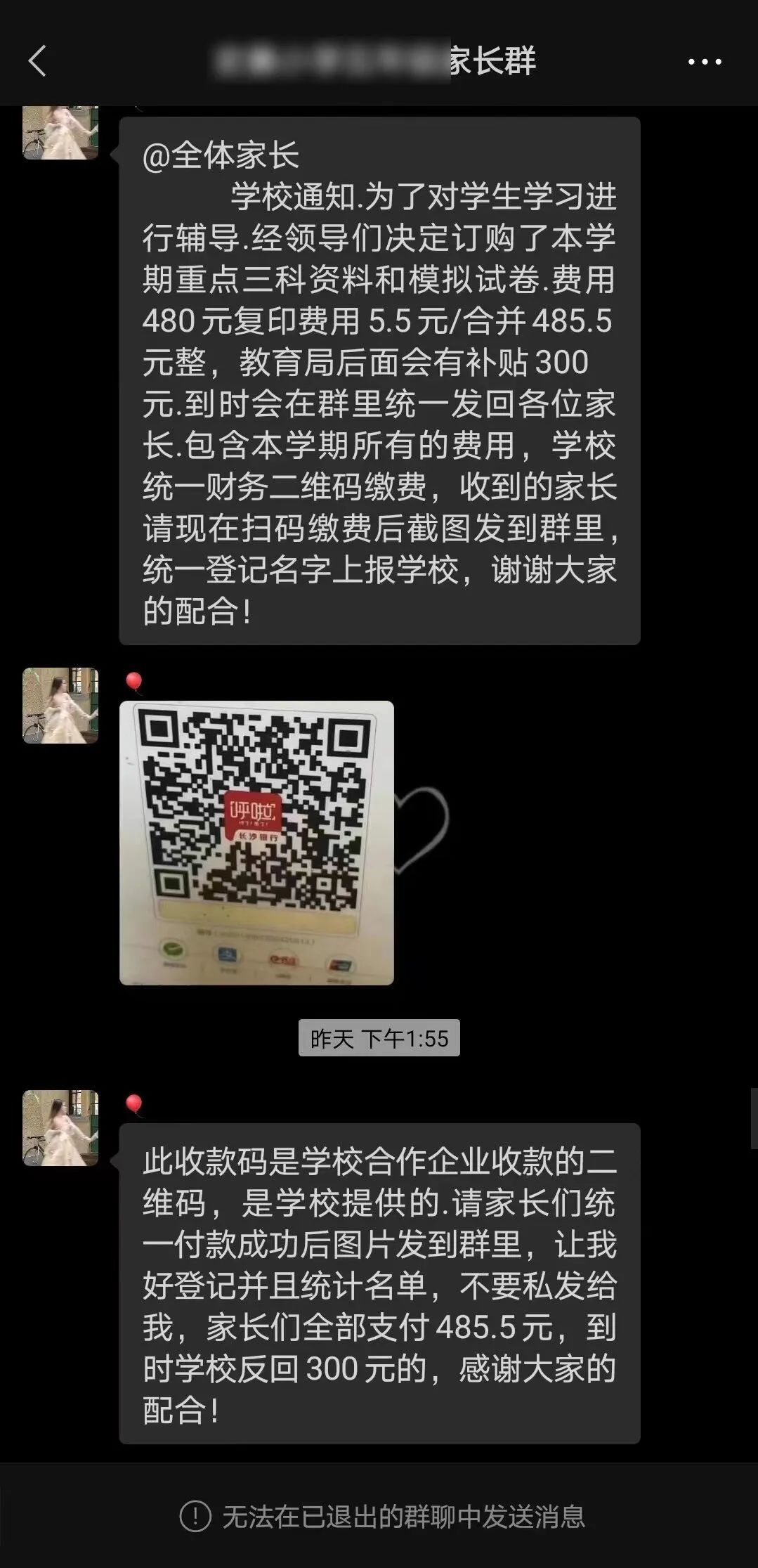Open the QR code image message
The width and height of the screenshot is (758, 1568).
coord(256,842)
